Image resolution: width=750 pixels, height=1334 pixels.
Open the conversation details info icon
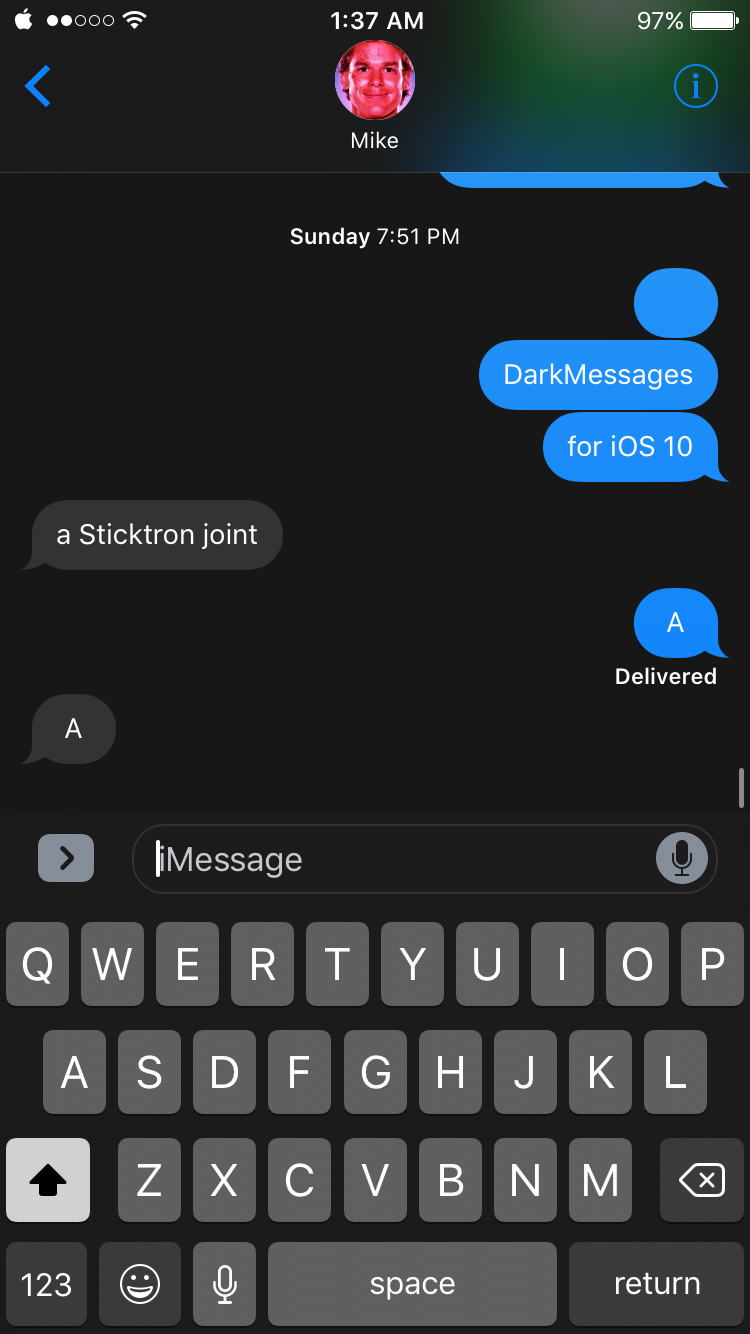(x=696, y=87)
